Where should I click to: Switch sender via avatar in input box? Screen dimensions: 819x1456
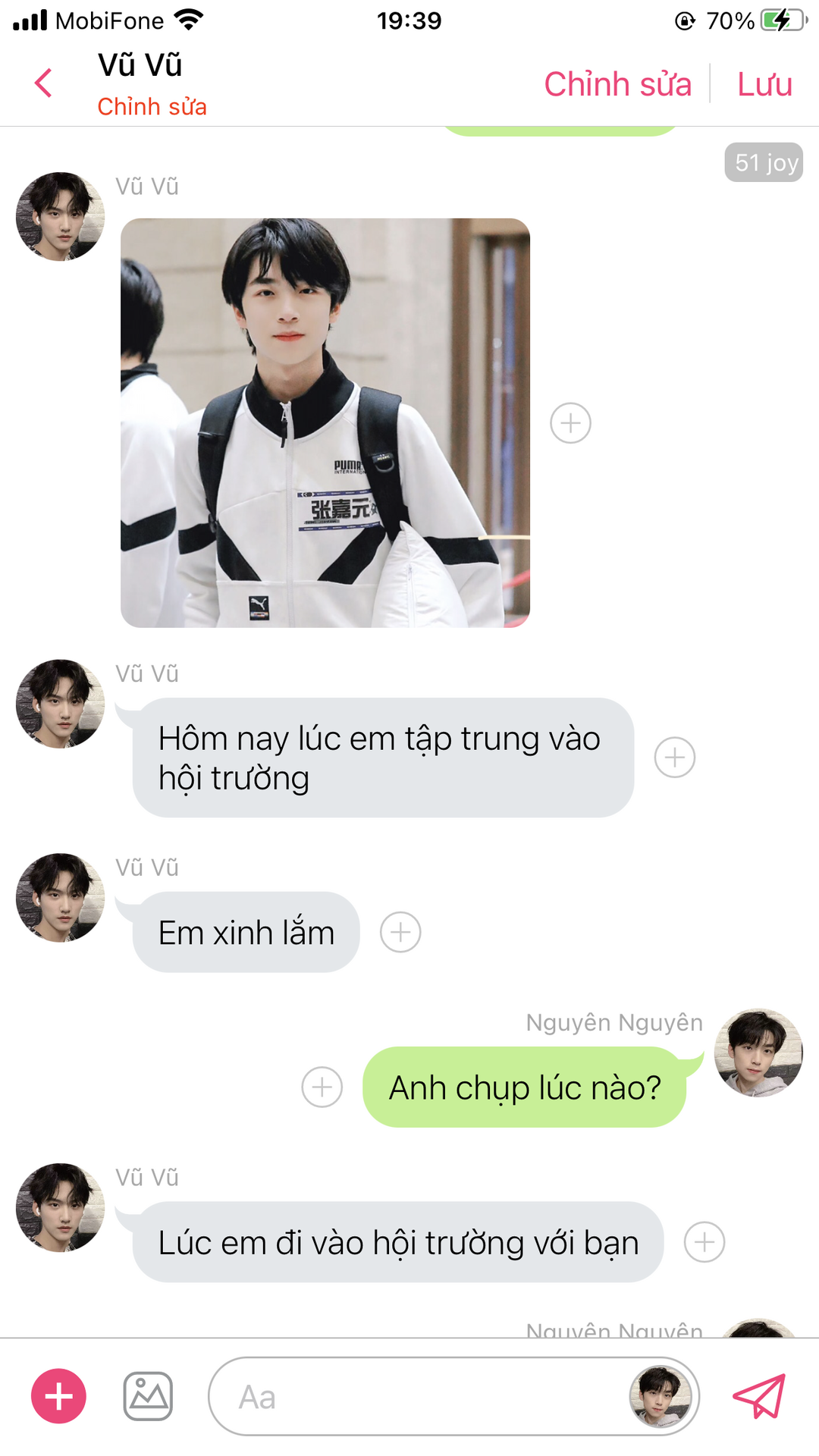coord(661,1397)
